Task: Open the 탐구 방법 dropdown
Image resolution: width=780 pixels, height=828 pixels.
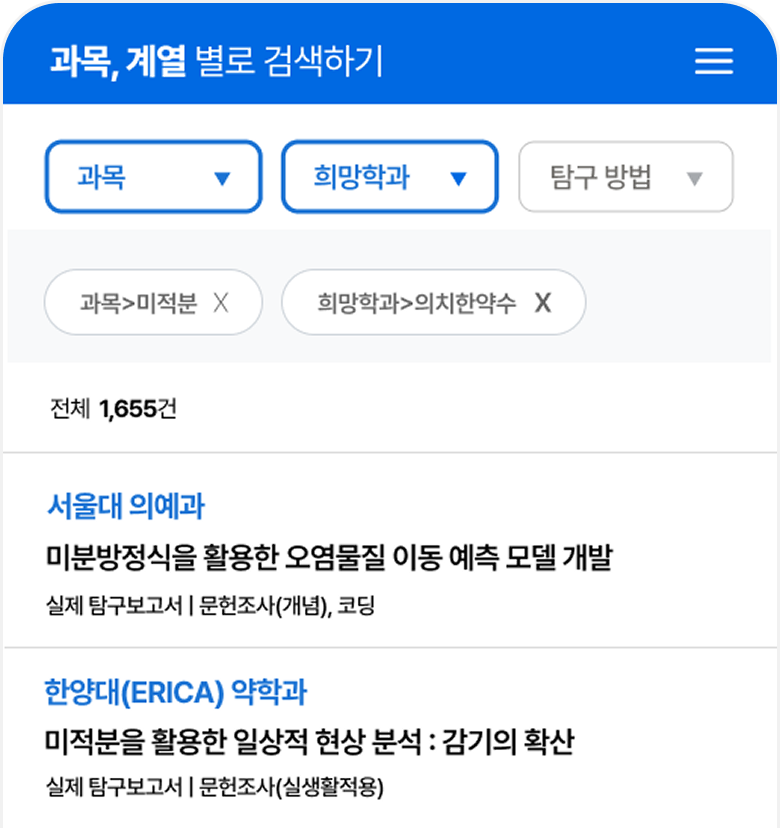Action: [625, 177]
